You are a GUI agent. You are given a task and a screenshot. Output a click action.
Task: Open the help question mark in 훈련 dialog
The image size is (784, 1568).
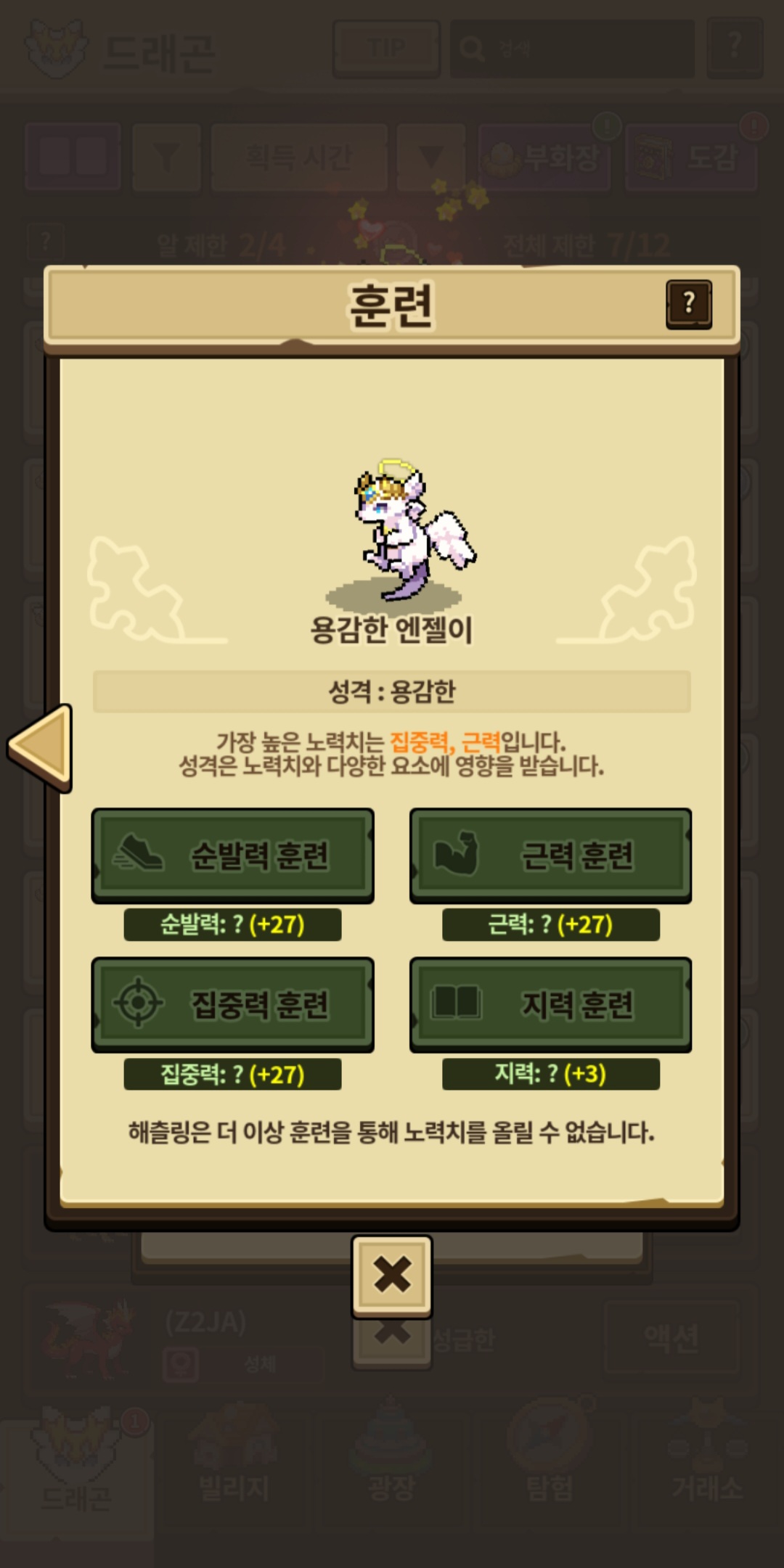point(689,304)
